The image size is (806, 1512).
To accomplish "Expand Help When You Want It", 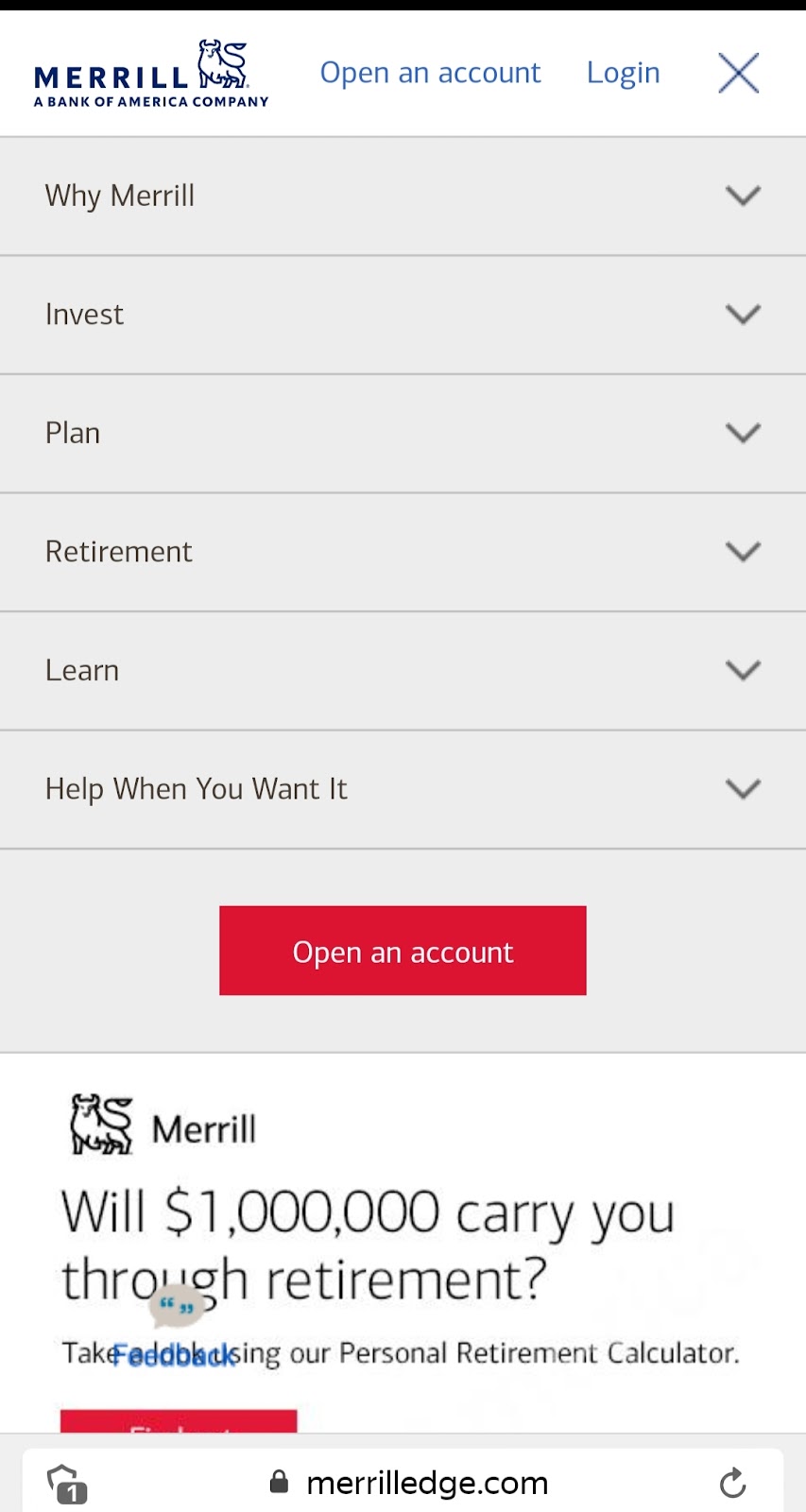I will pos(403,789).
